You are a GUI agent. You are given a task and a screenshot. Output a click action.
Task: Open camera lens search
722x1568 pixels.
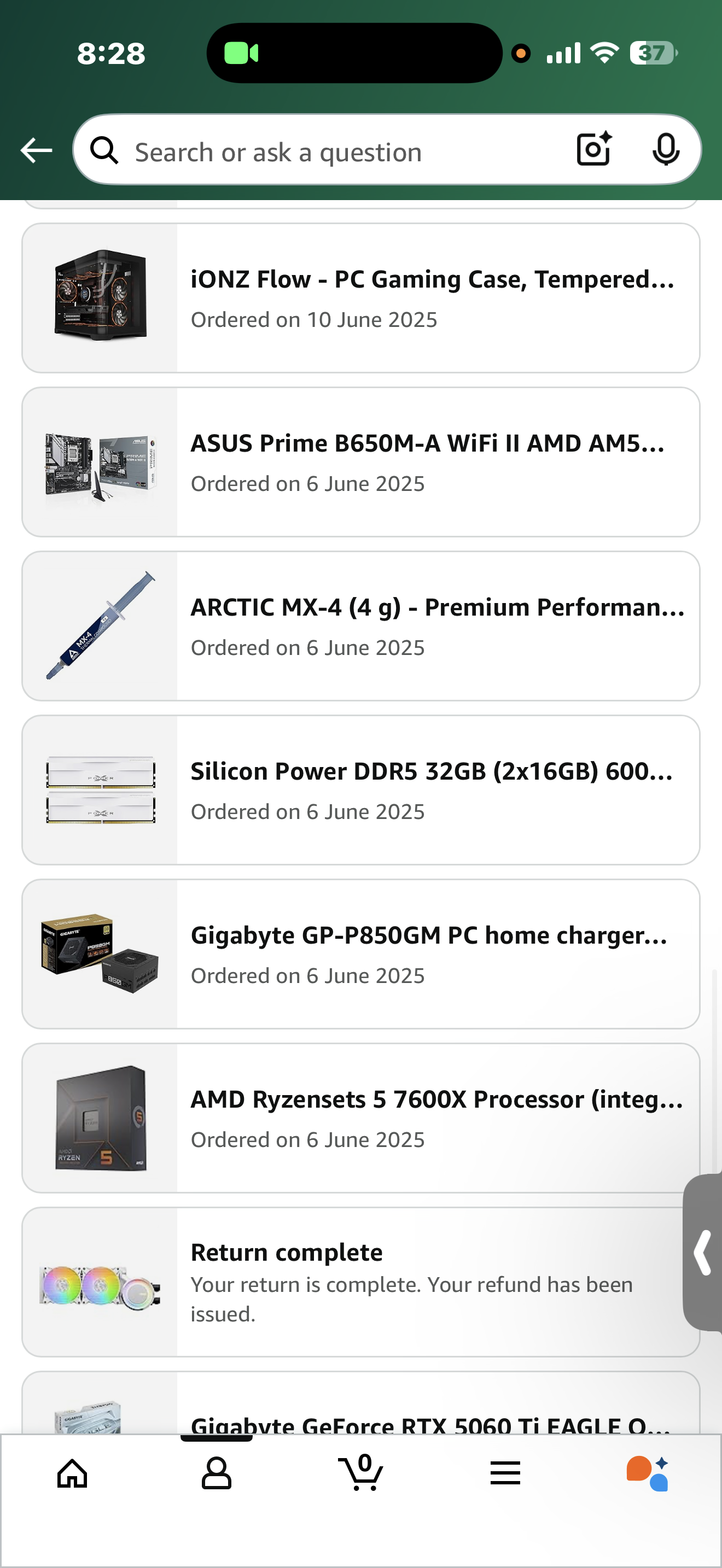click(593, 150)
